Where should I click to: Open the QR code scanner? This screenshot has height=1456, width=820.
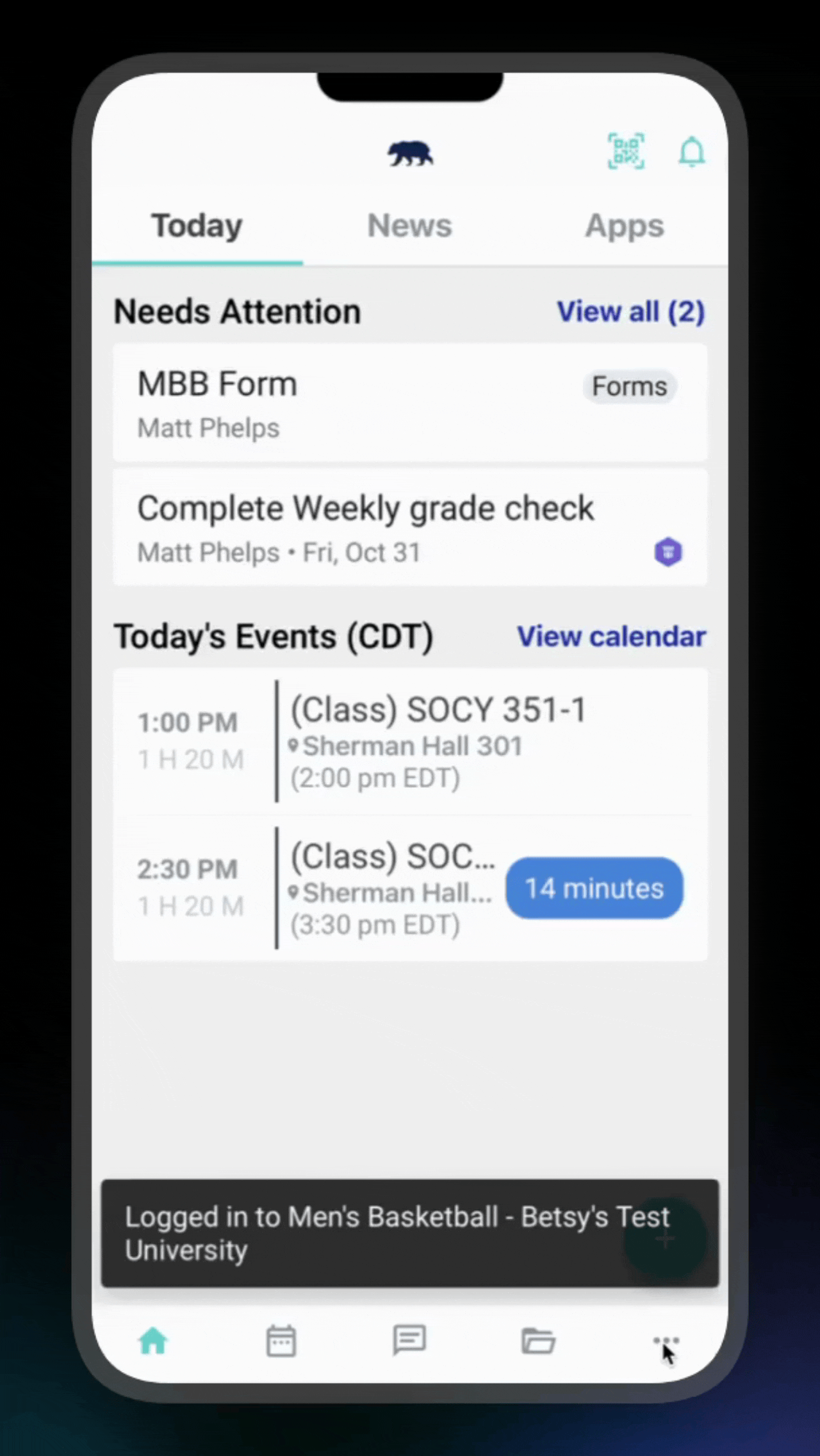click(x=626, y=151)
